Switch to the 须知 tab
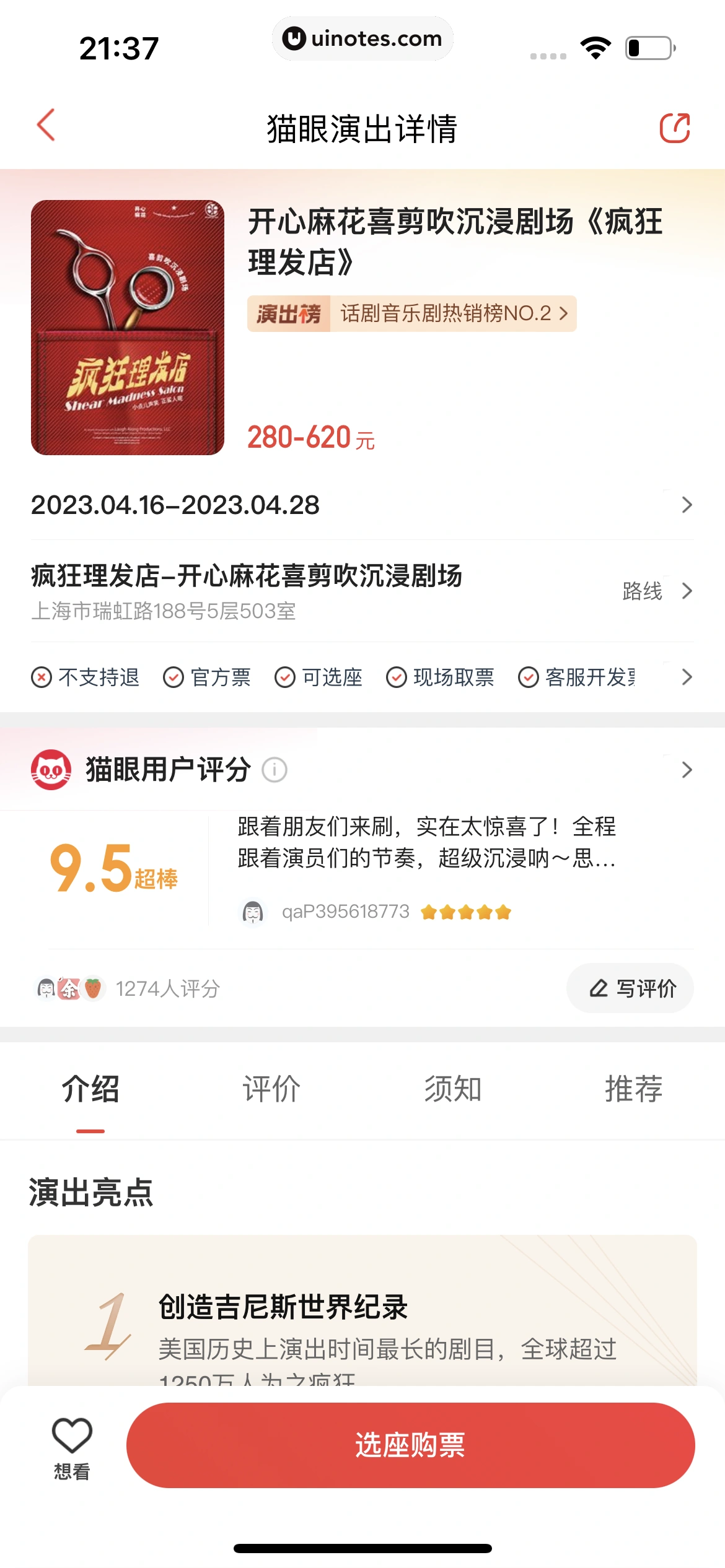 [452, 1089]
